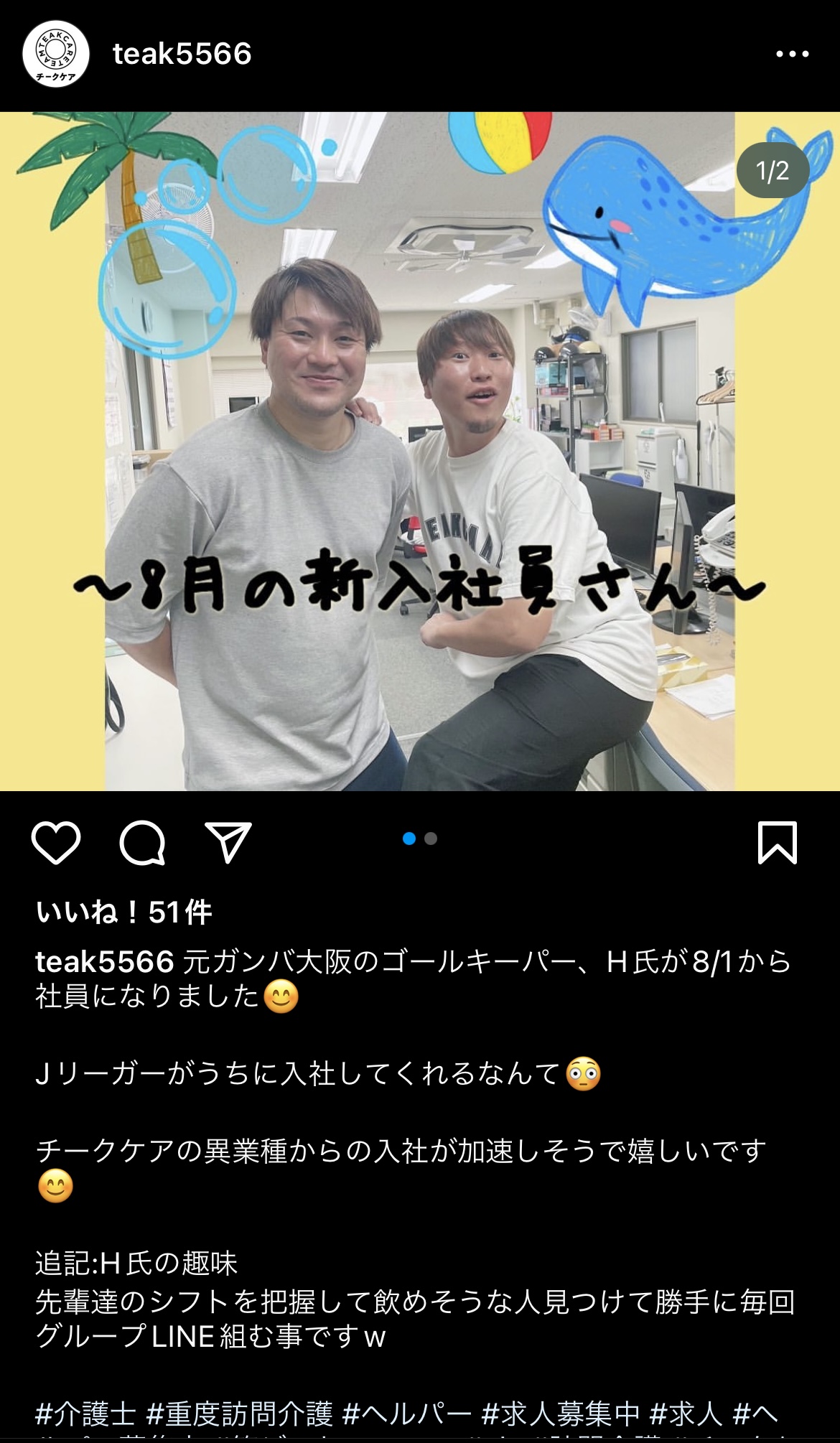
Task: Bookmark this post
Action: click(778, 842)
